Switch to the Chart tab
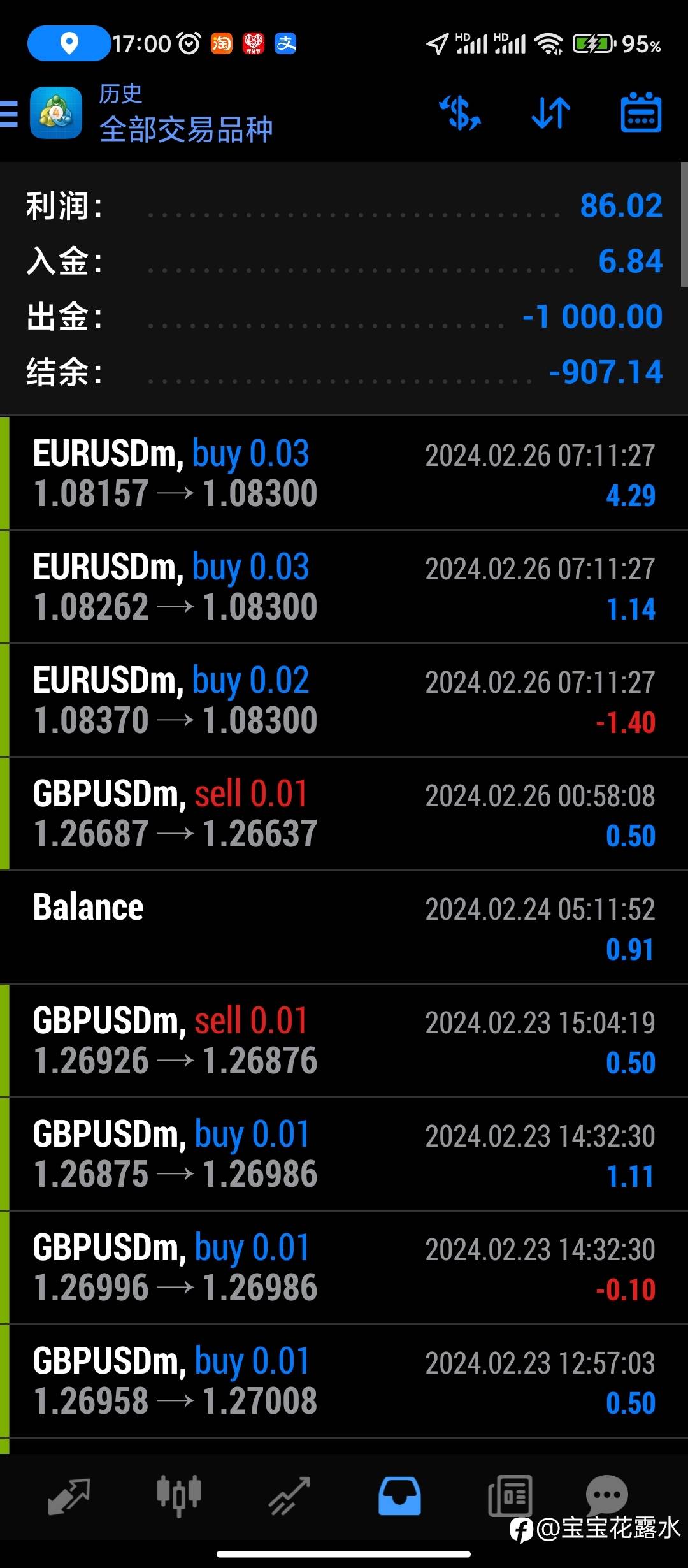 click(179, 1495)
